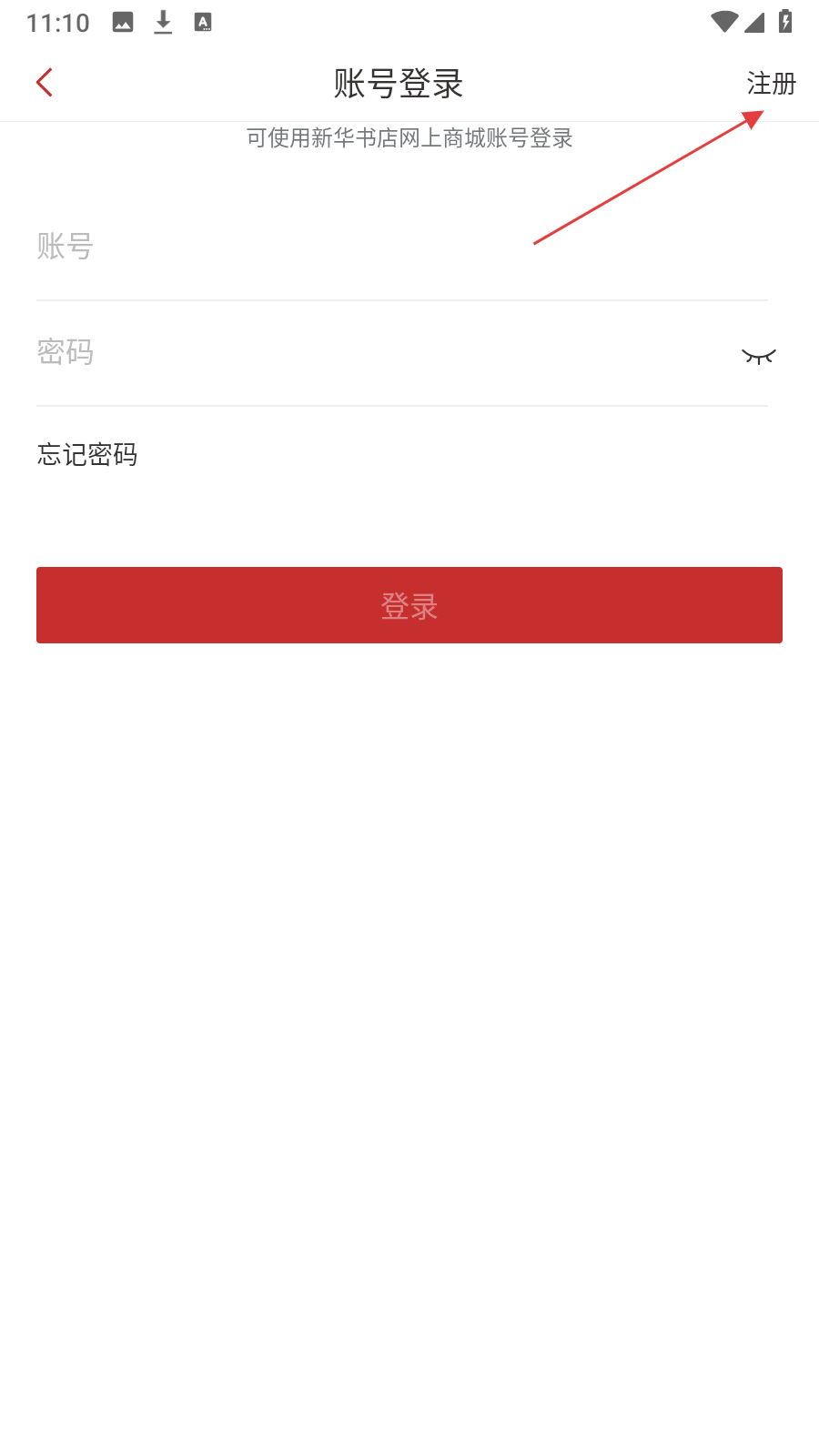Viewport: 819px width, 1456px height.
Task: Tap the red 登录 login button
Action: point(409,605)
